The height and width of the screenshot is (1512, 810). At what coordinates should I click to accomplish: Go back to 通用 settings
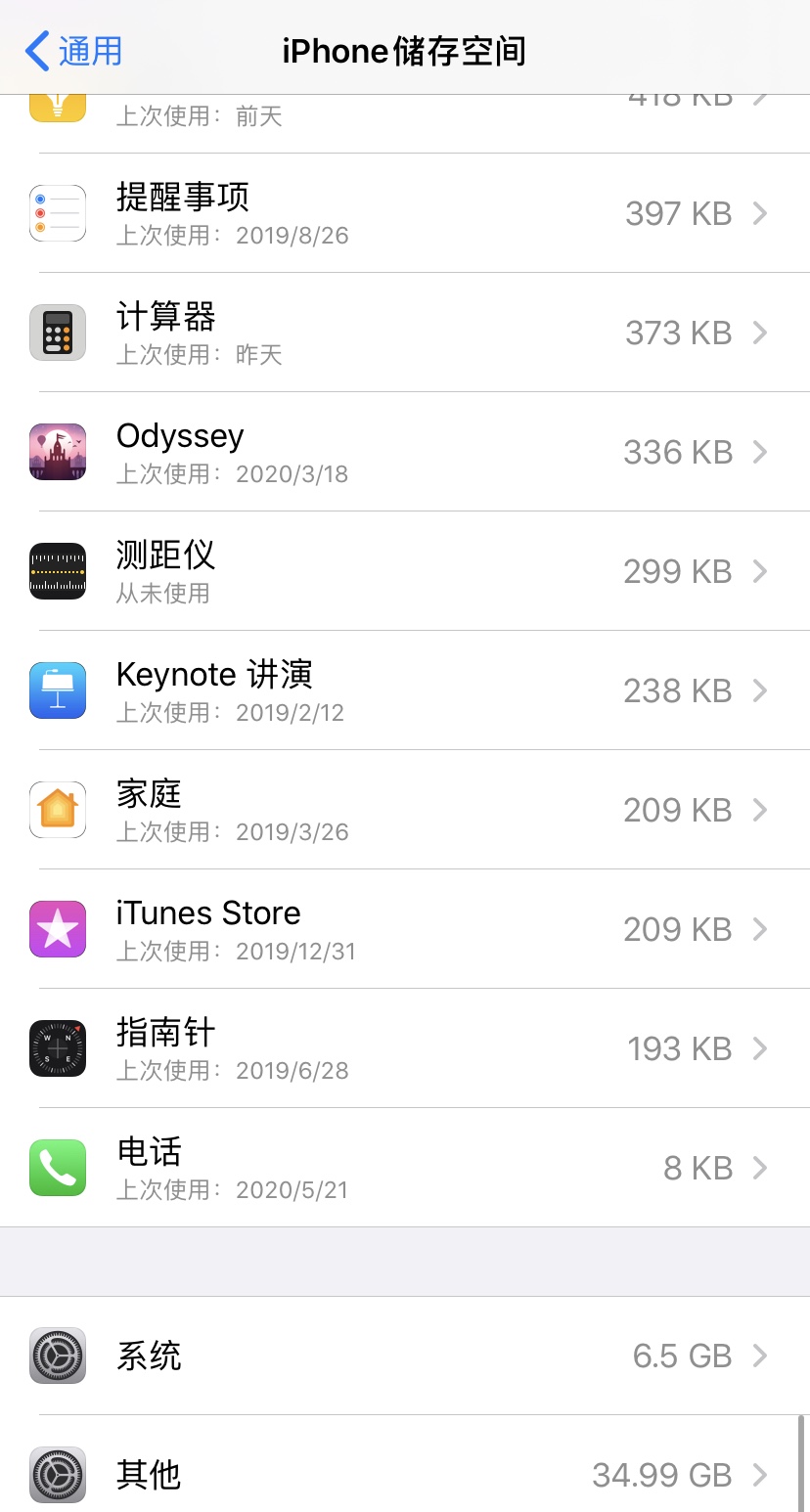[74, 51]
